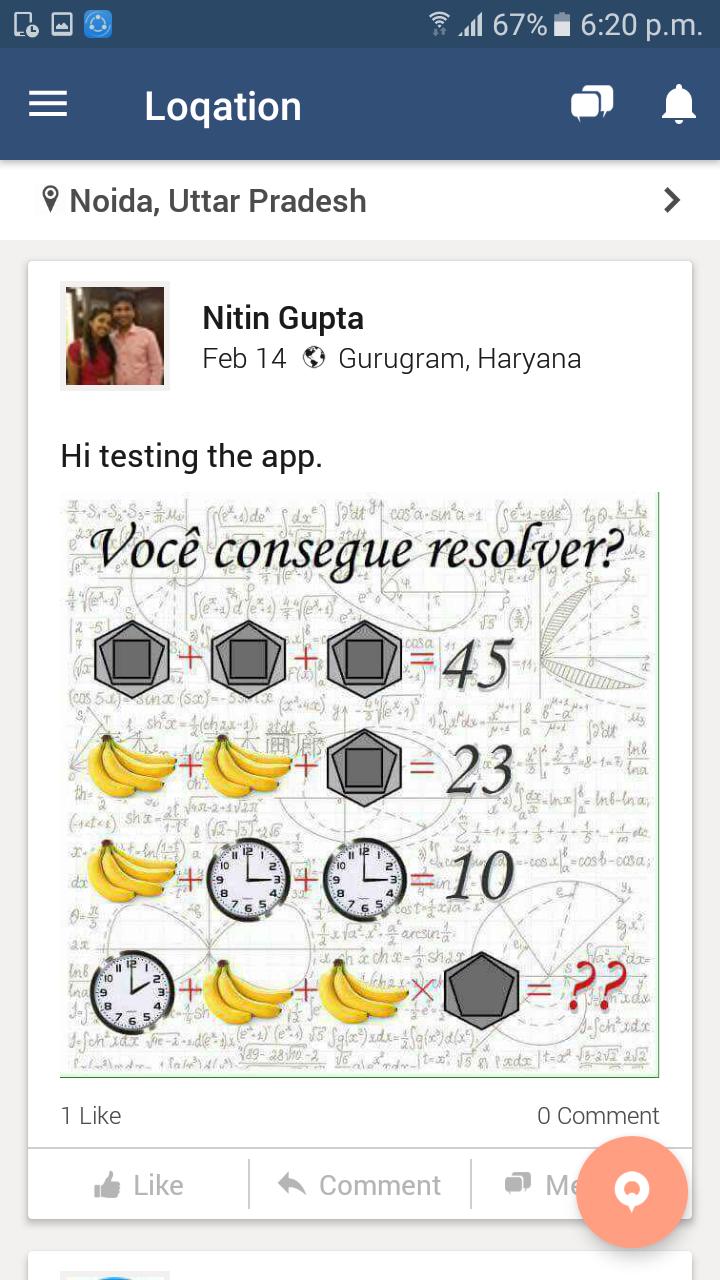Open the notifications bell

point(678,104)
